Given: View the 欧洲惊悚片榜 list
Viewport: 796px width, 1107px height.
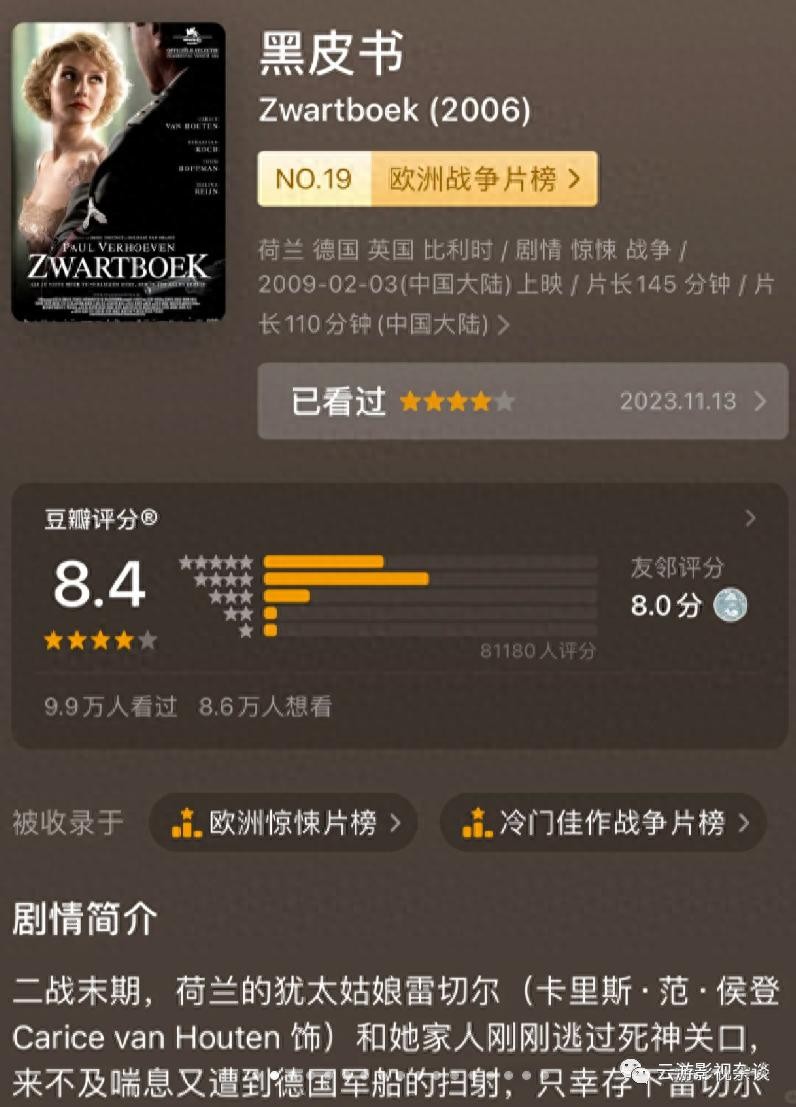Looking at the screenshot, I should pos(282,823).
